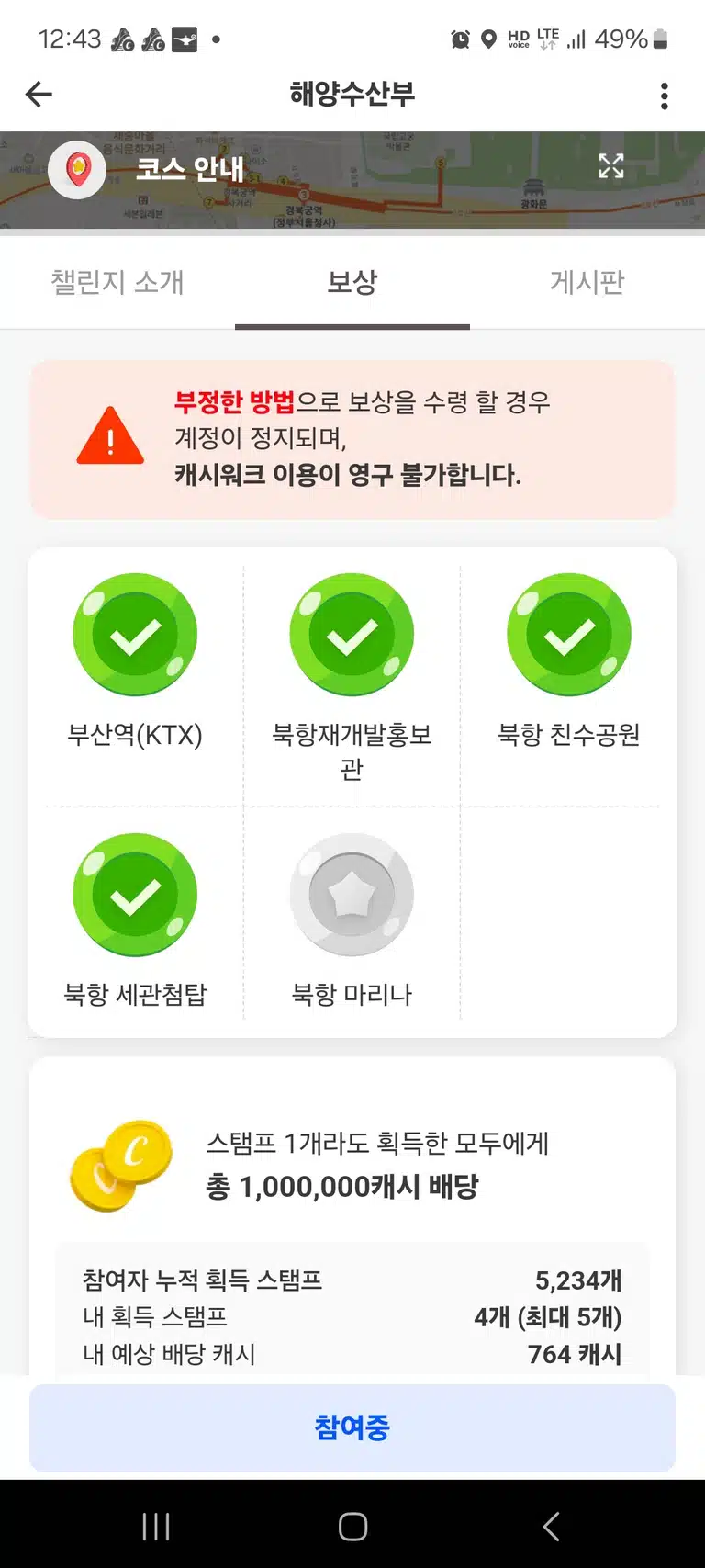Switch to the 게시판 tab
The image size is (705, 1568).
(x=587, y=282)
